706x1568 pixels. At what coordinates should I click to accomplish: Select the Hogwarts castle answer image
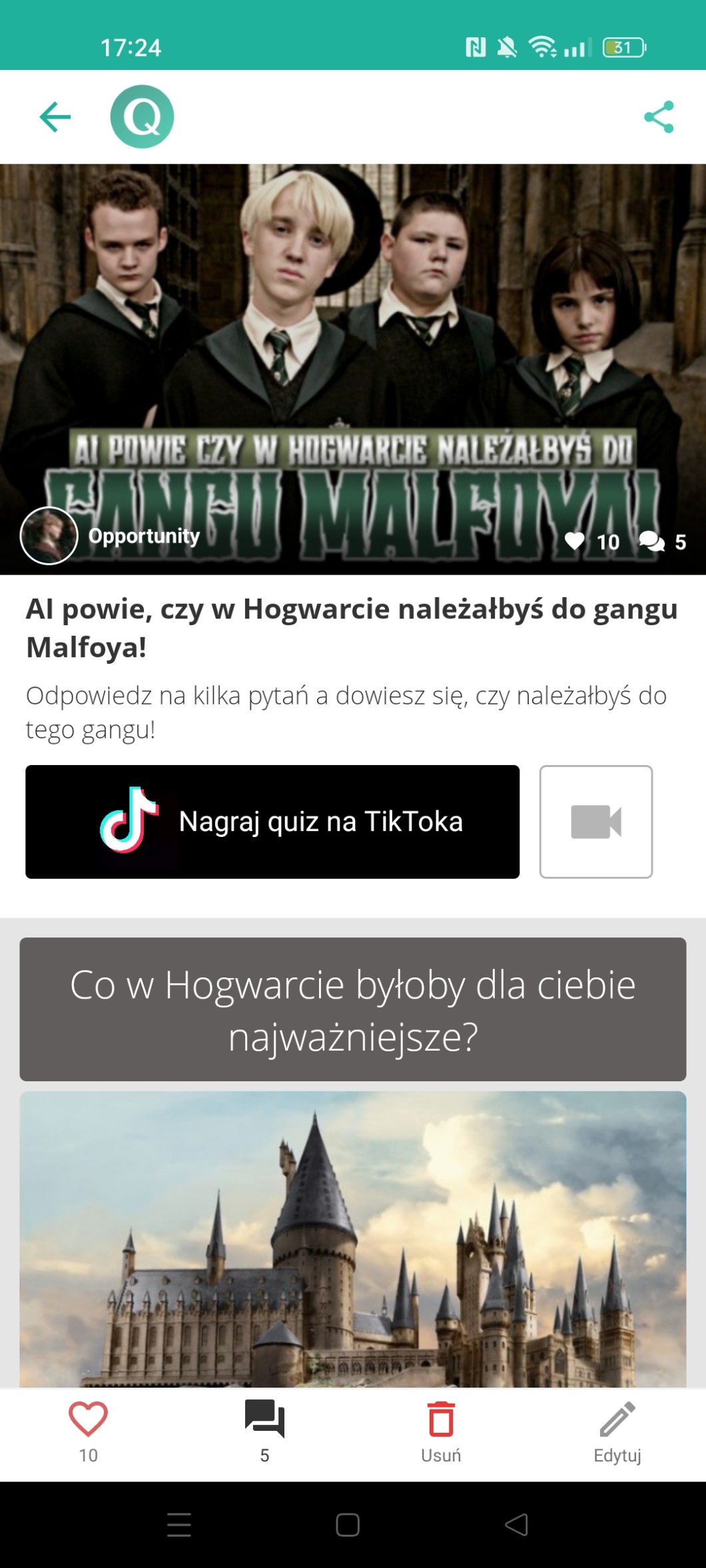(353, 1238)
